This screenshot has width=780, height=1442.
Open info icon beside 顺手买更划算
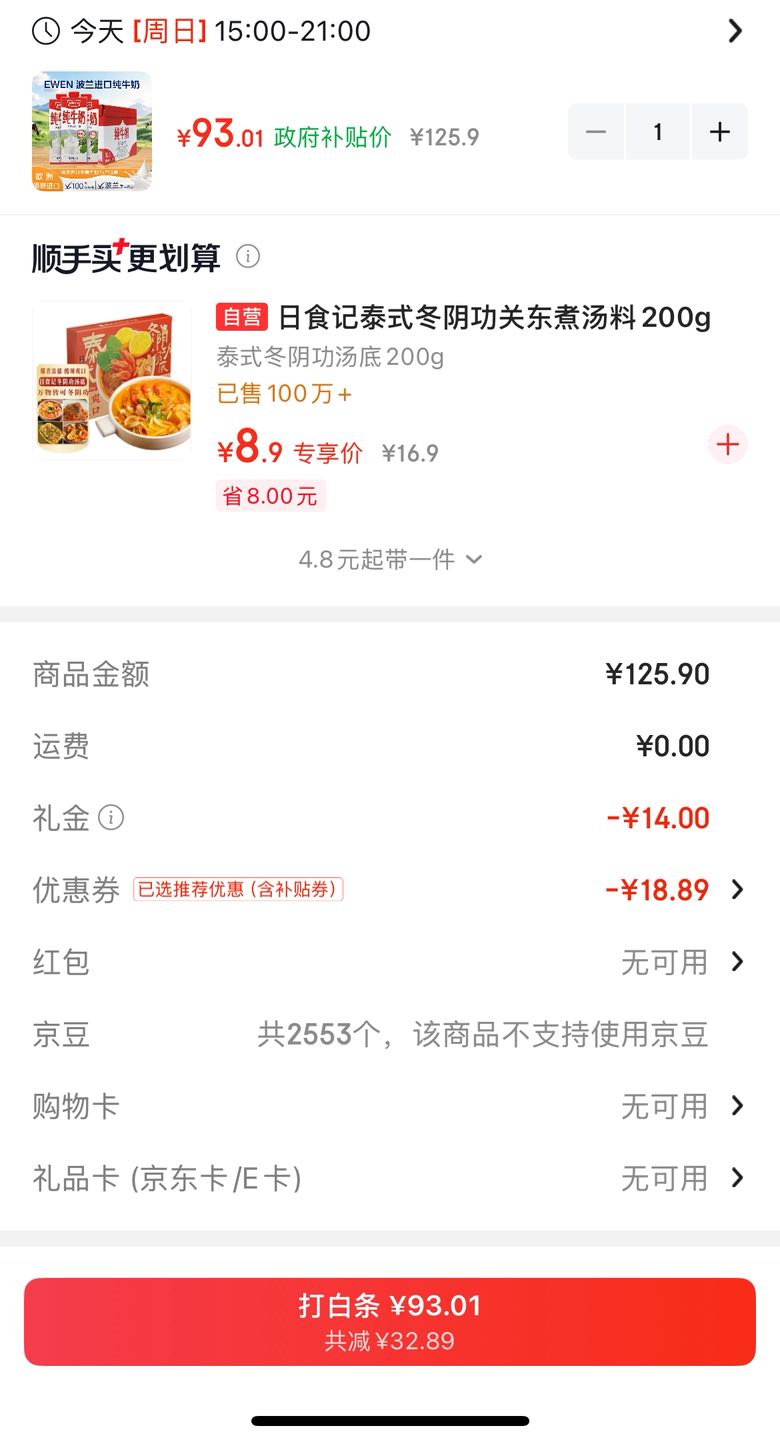[248, 257]
